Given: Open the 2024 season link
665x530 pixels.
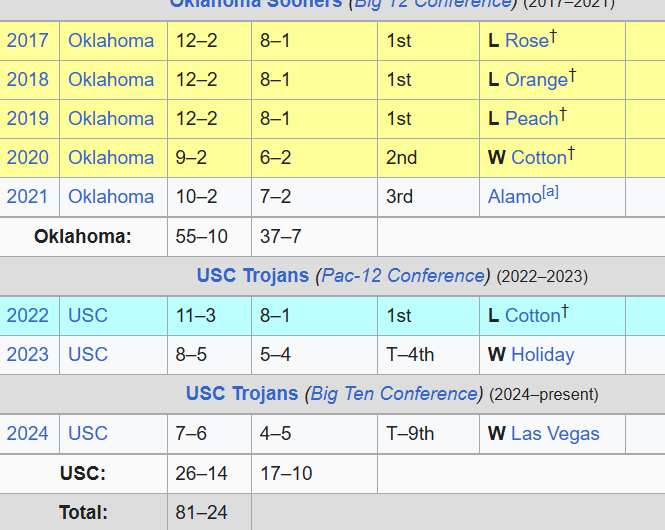Looking at the screenshot, I should pos(27,434).
